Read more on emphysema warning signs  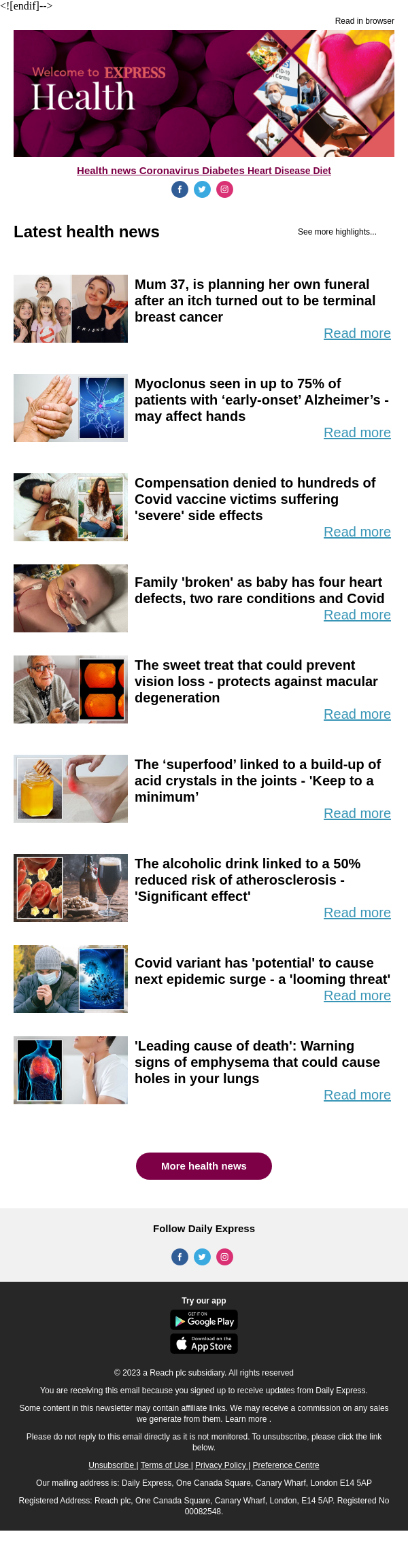tap(357, 1095)
